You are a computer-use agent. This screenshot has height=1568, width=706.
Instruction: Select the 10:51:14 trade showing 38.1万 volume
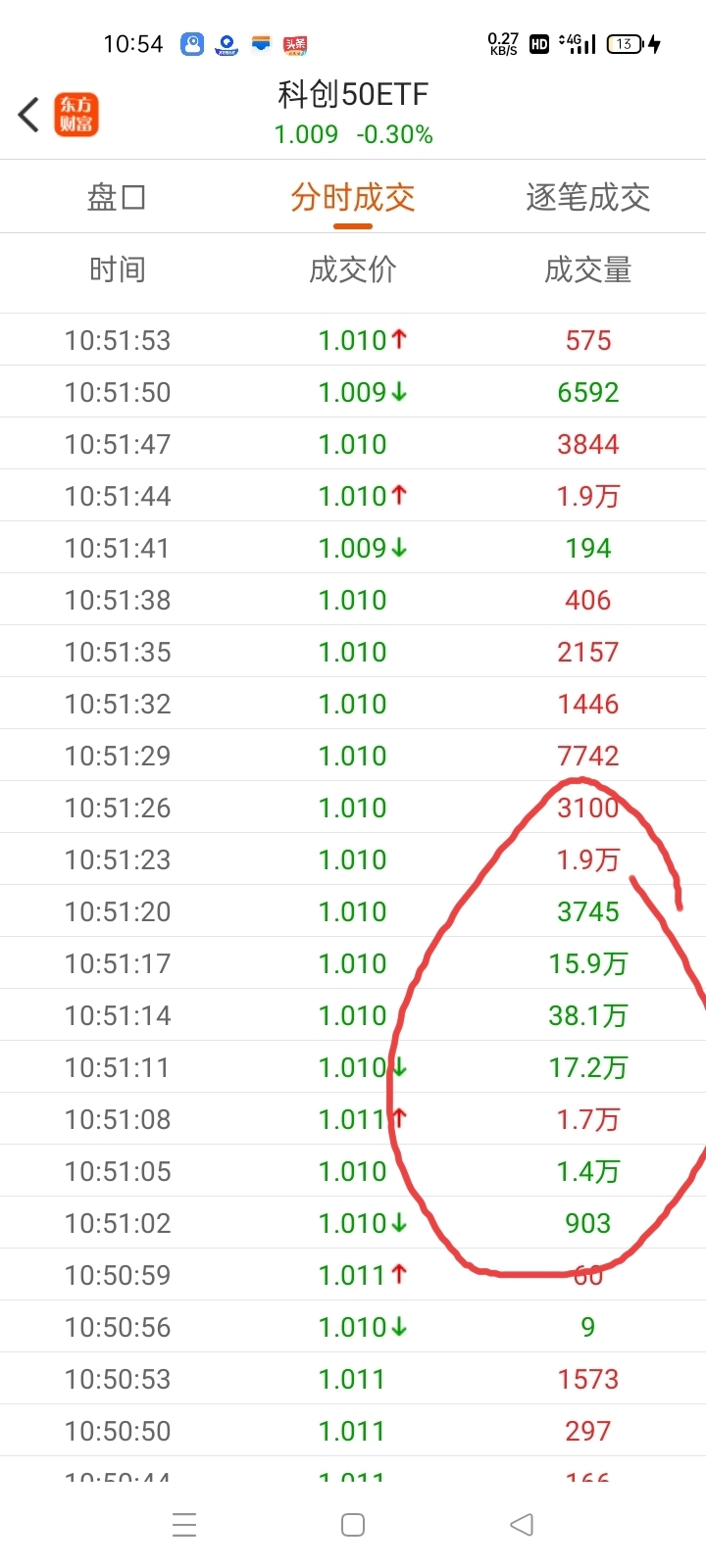tap(353, 1015)
